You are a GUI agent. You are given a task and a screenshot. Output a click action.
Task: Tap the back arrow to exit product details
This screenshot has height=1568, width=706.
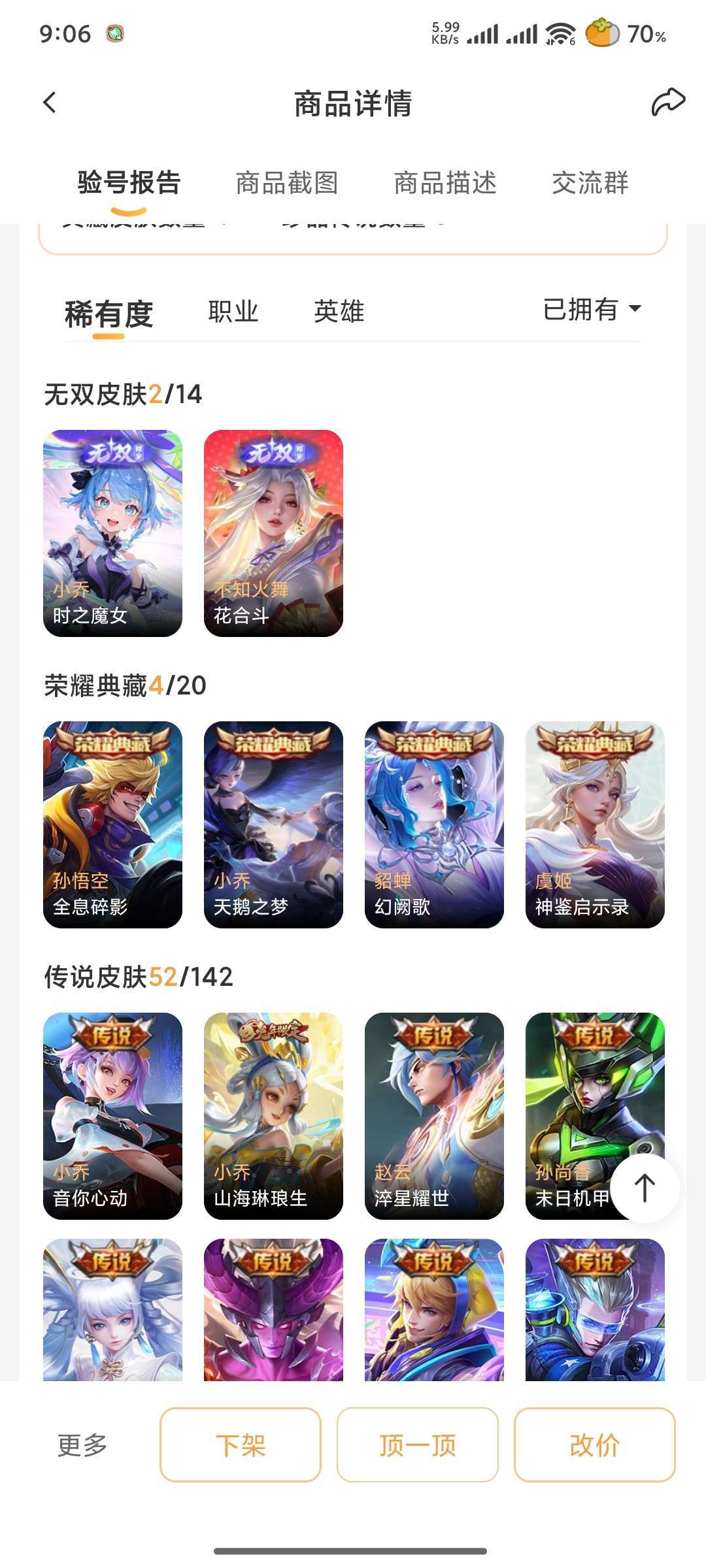49,103
